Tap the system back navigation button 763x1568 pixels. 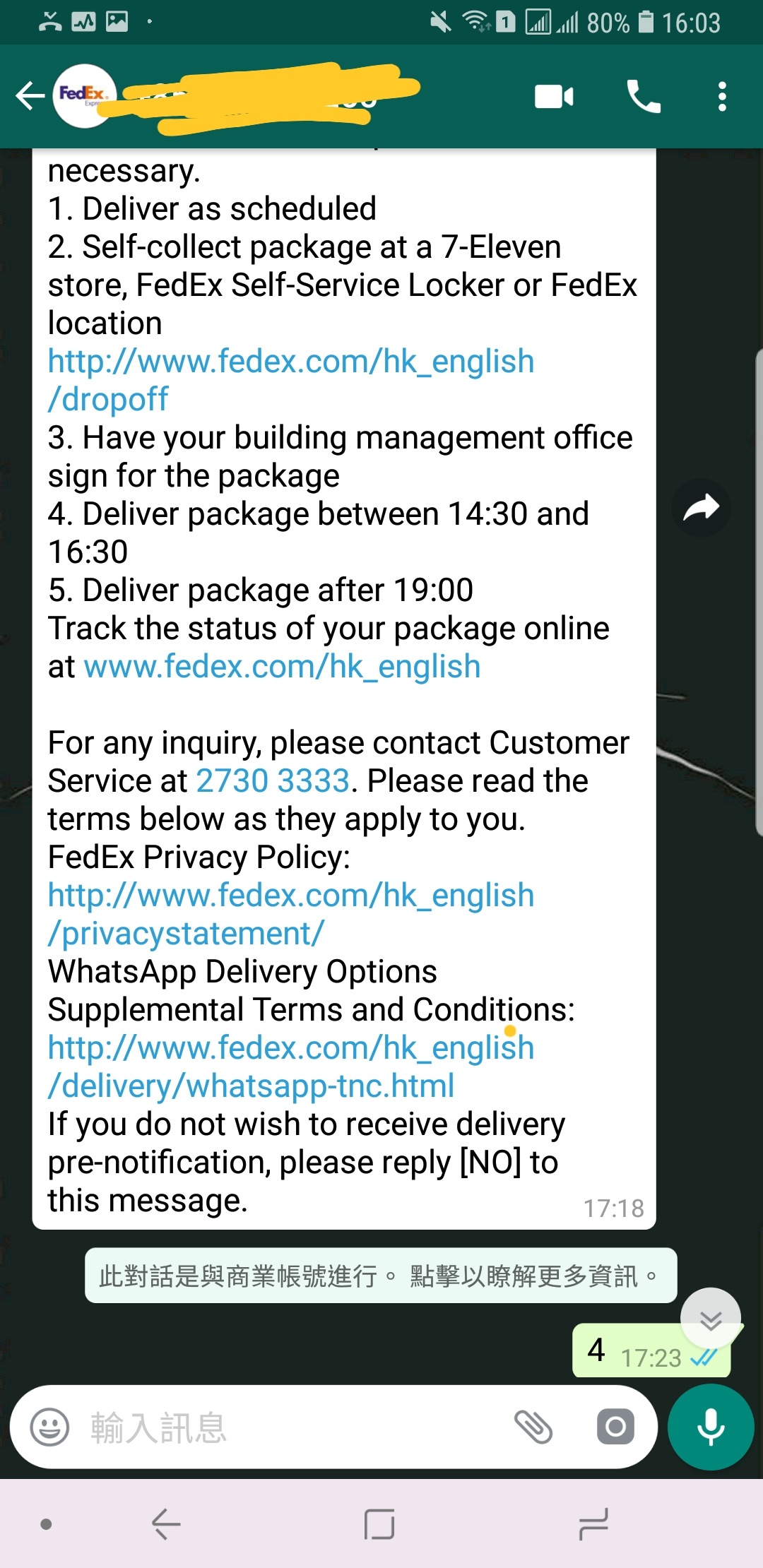pyautogui.click(x=167, y=1524)
